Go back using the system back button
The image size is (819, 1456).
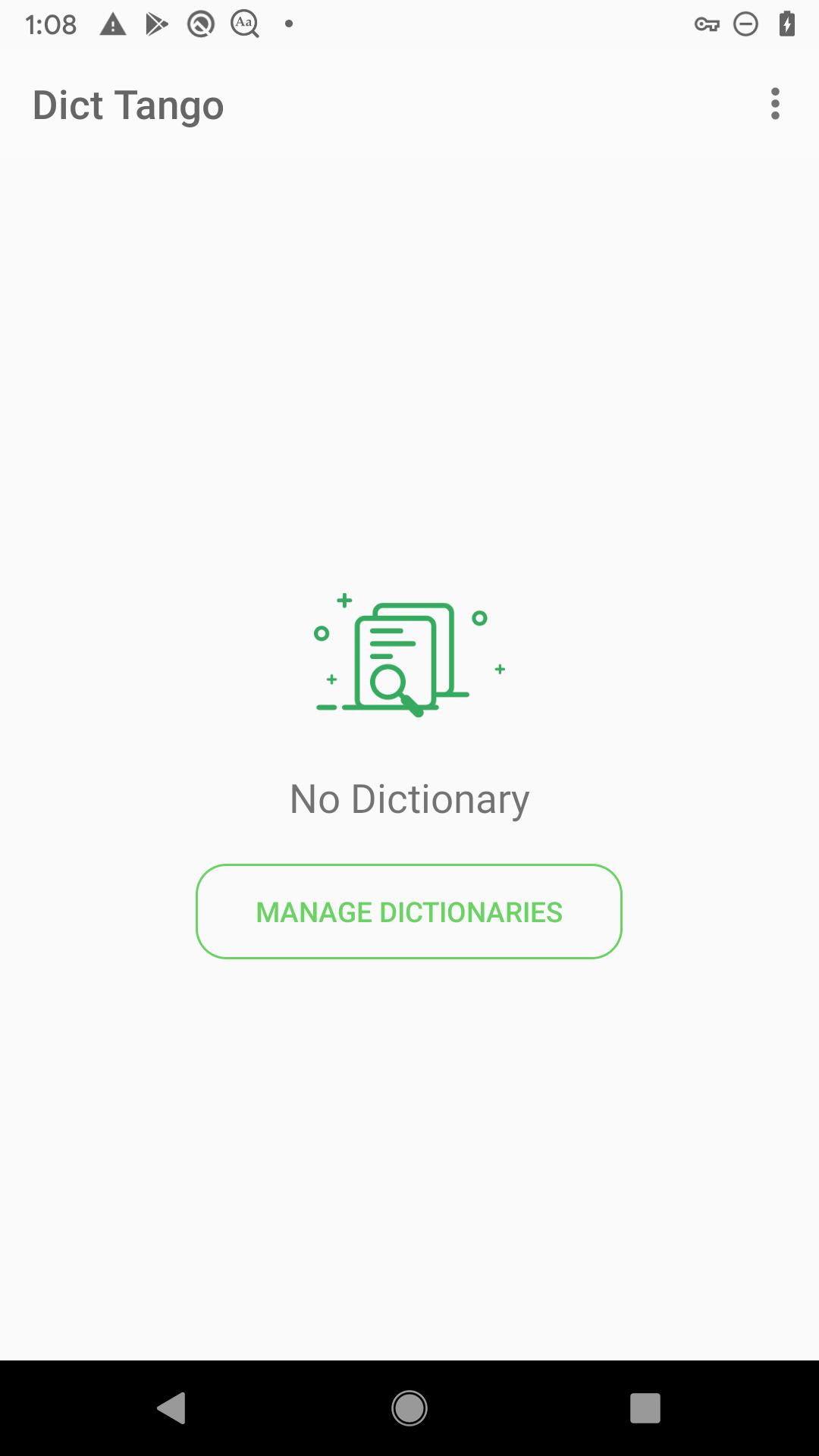[171, 1408]
